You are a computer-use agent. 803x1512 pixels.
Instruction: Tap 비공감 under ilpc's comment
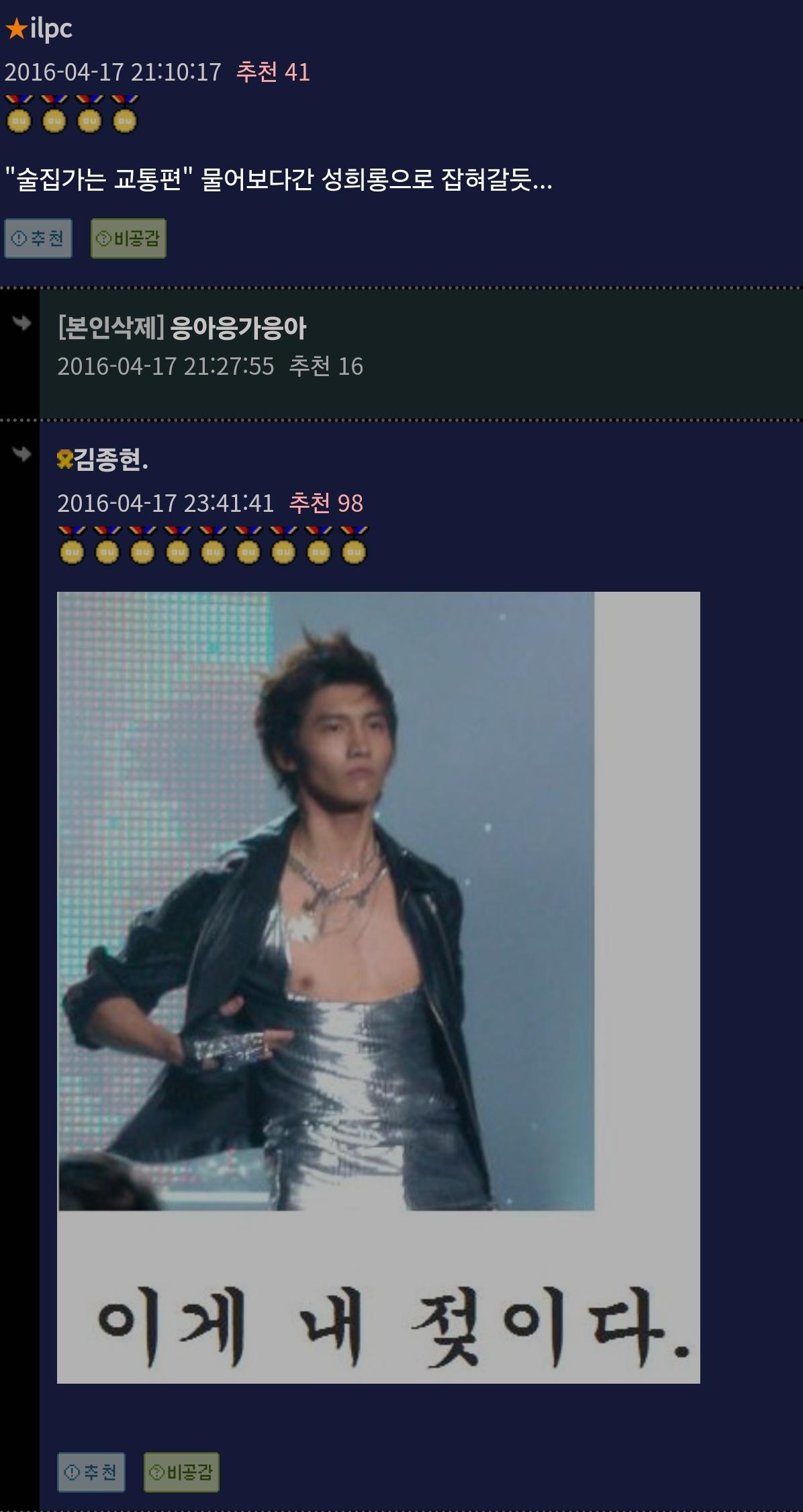128,238
